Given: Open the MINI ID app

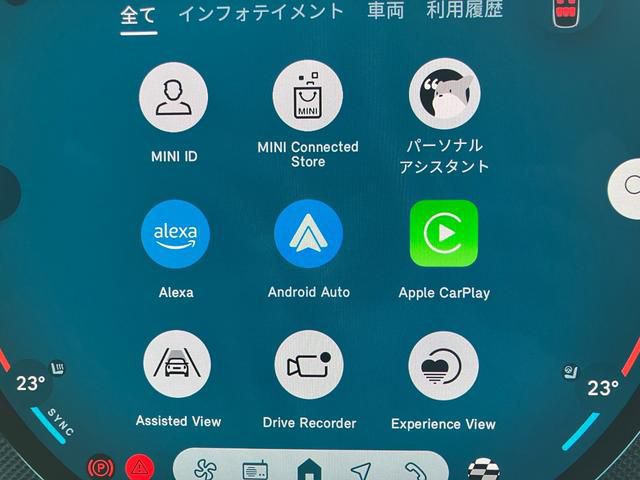Looking at the screenshot, I should pyautogui.click(x=174, y=97).
